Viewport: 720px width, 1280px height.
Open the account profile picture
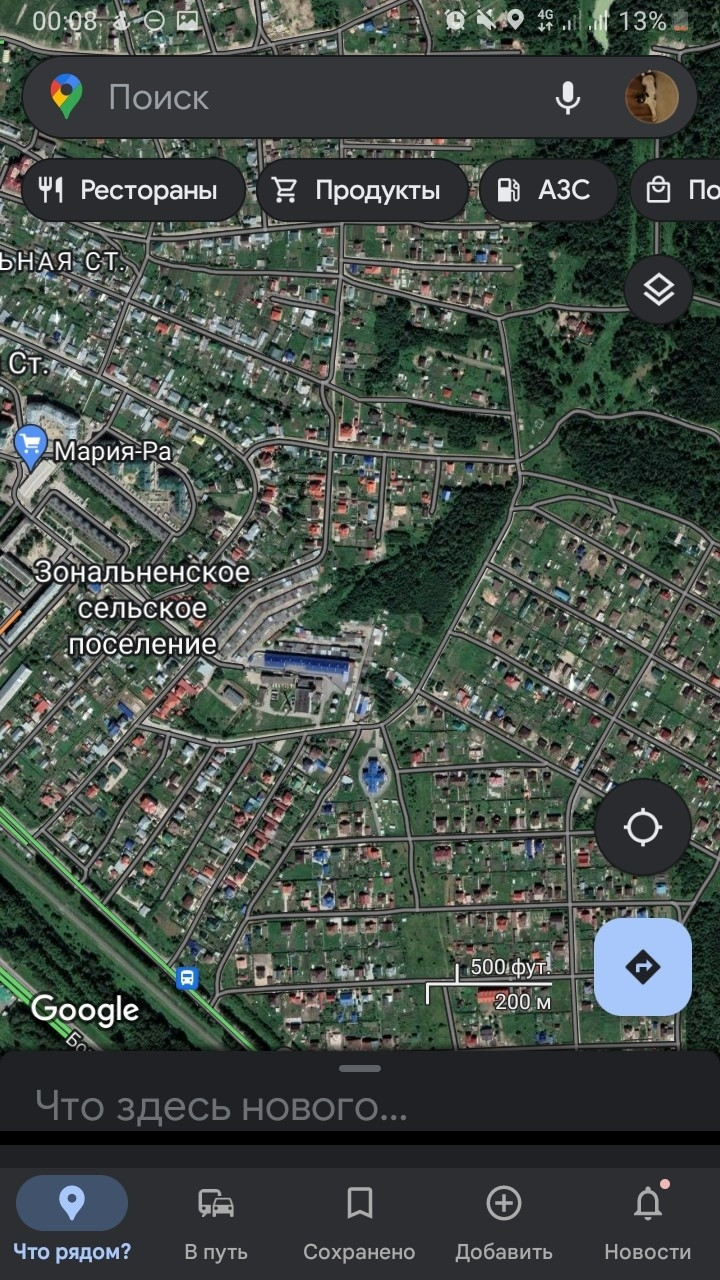tap(651, 97)
